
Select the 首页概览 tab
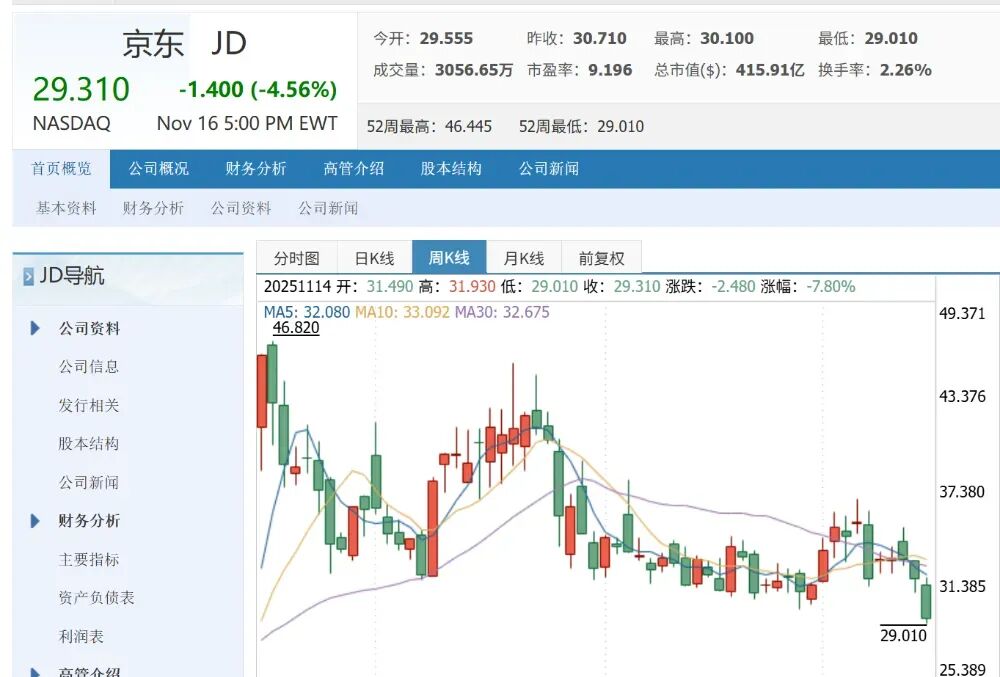(61, 168)
